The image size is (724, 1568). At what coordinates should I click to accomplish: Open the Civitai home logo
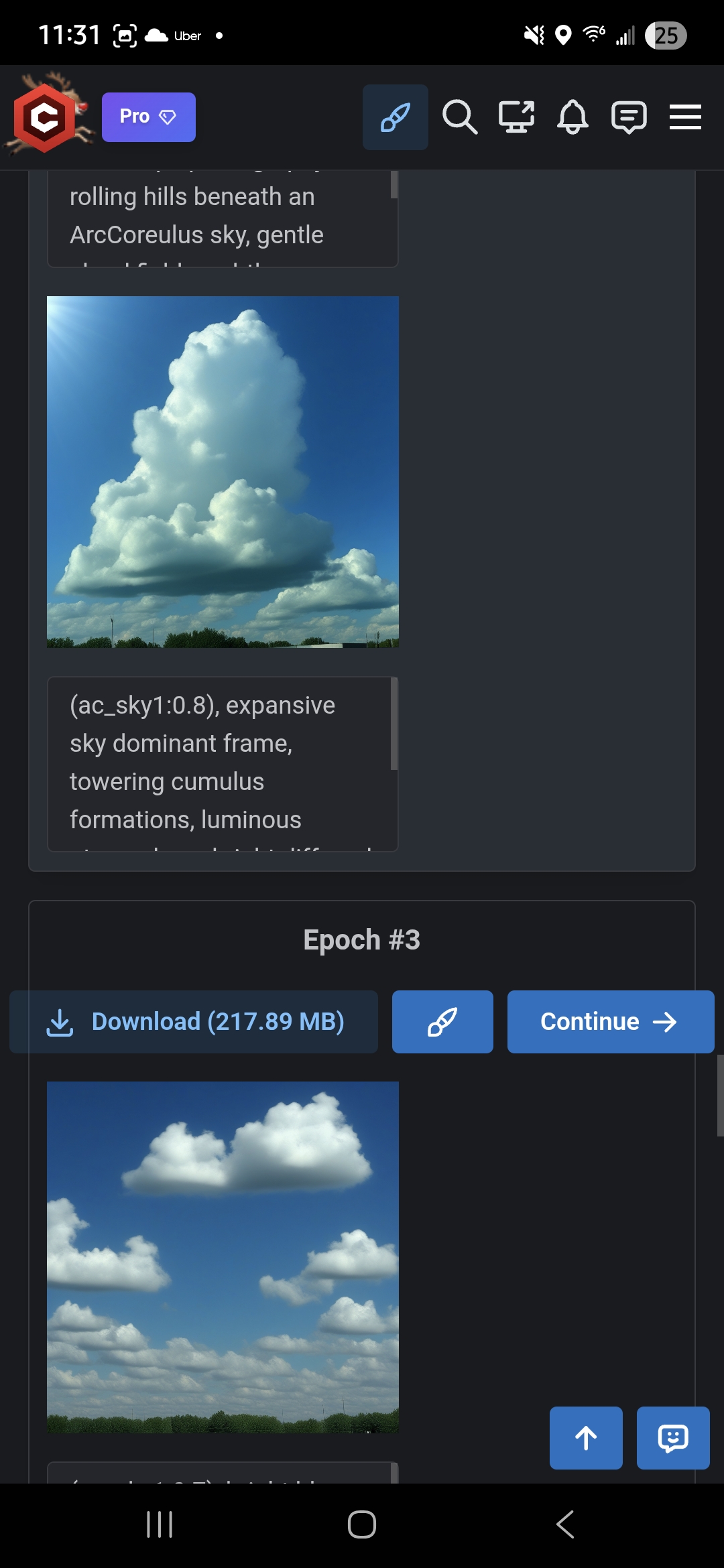(46, 117)
